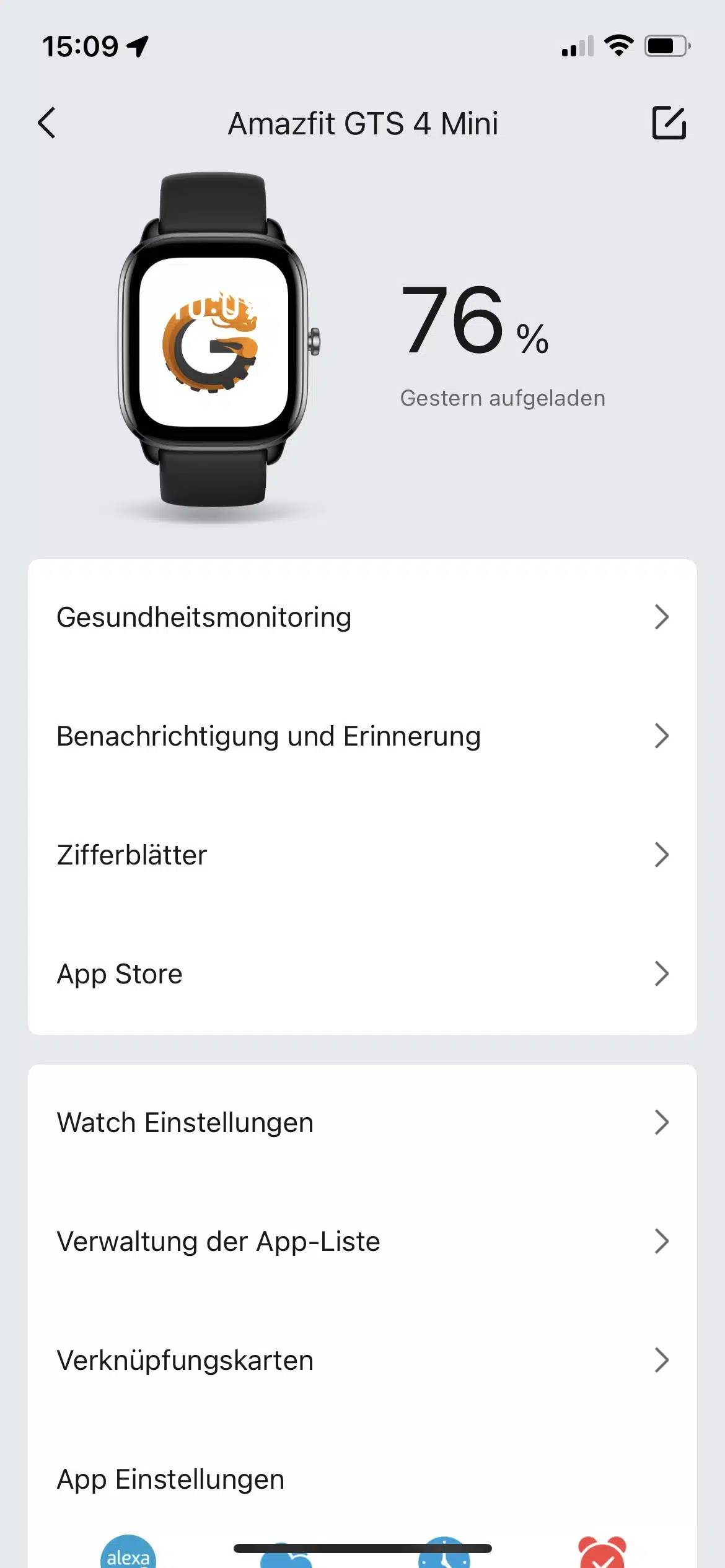Open Verknüpfungskarten

tap(362, 1361)
